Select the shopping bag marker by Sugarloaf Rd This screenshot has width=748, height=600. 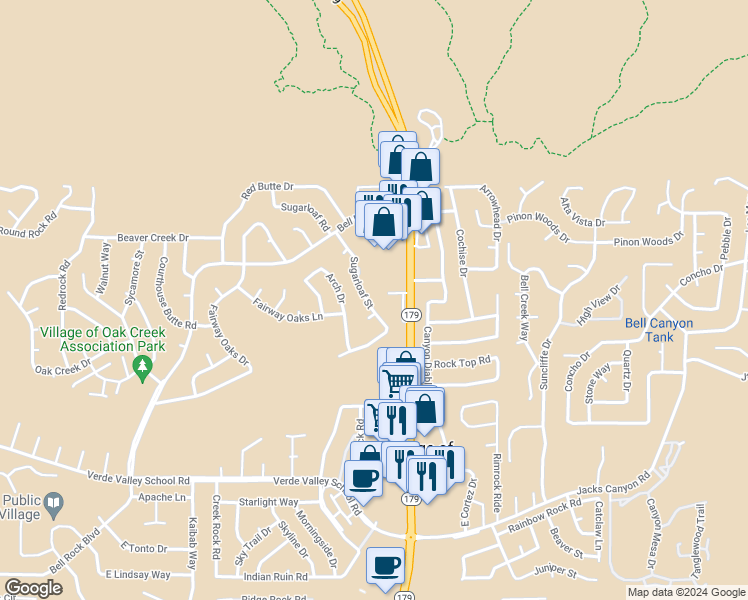coord(384,221)
